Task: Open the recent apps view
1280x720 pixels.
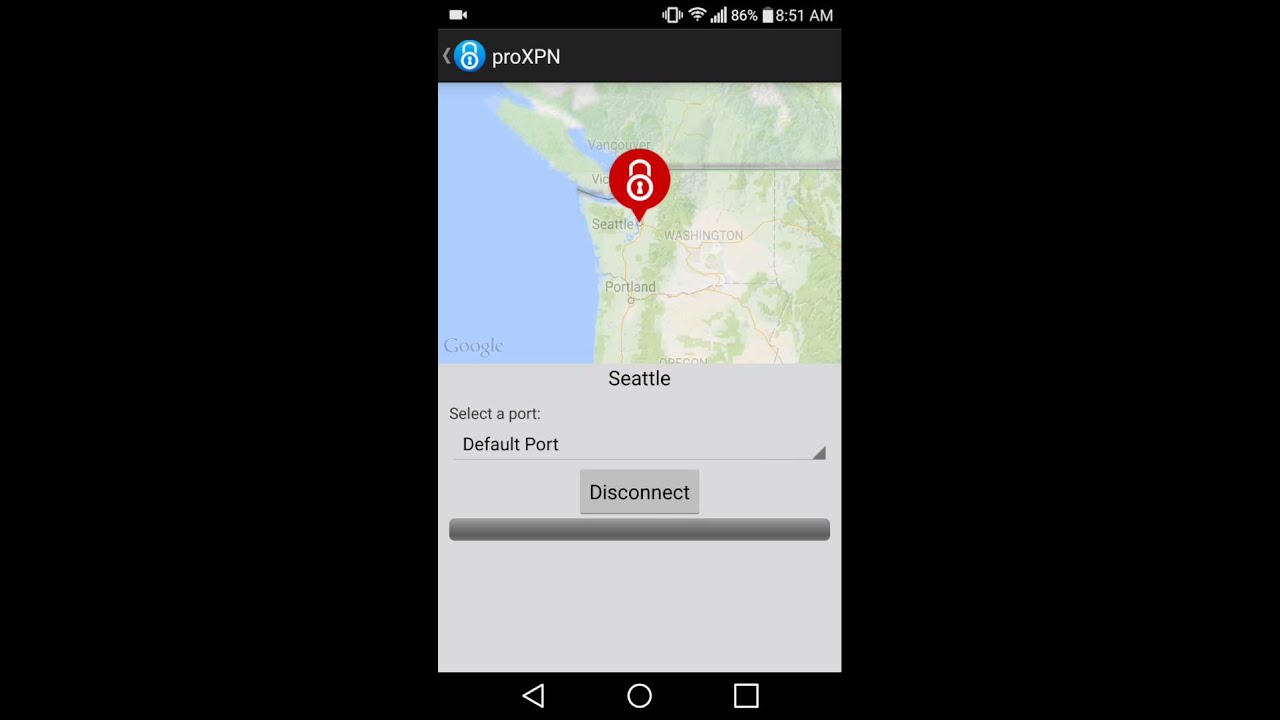Action: tap(746, 696)
